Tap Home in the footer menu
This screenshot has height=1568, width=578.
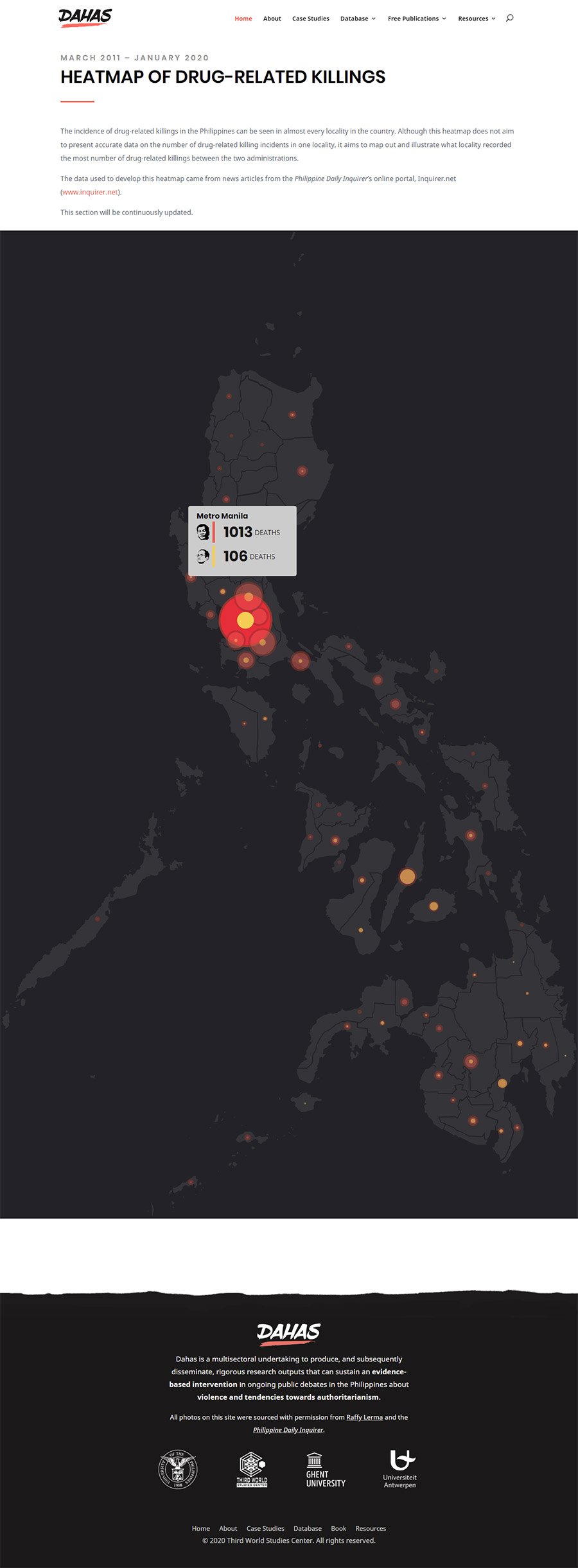tap(200, 1528)
